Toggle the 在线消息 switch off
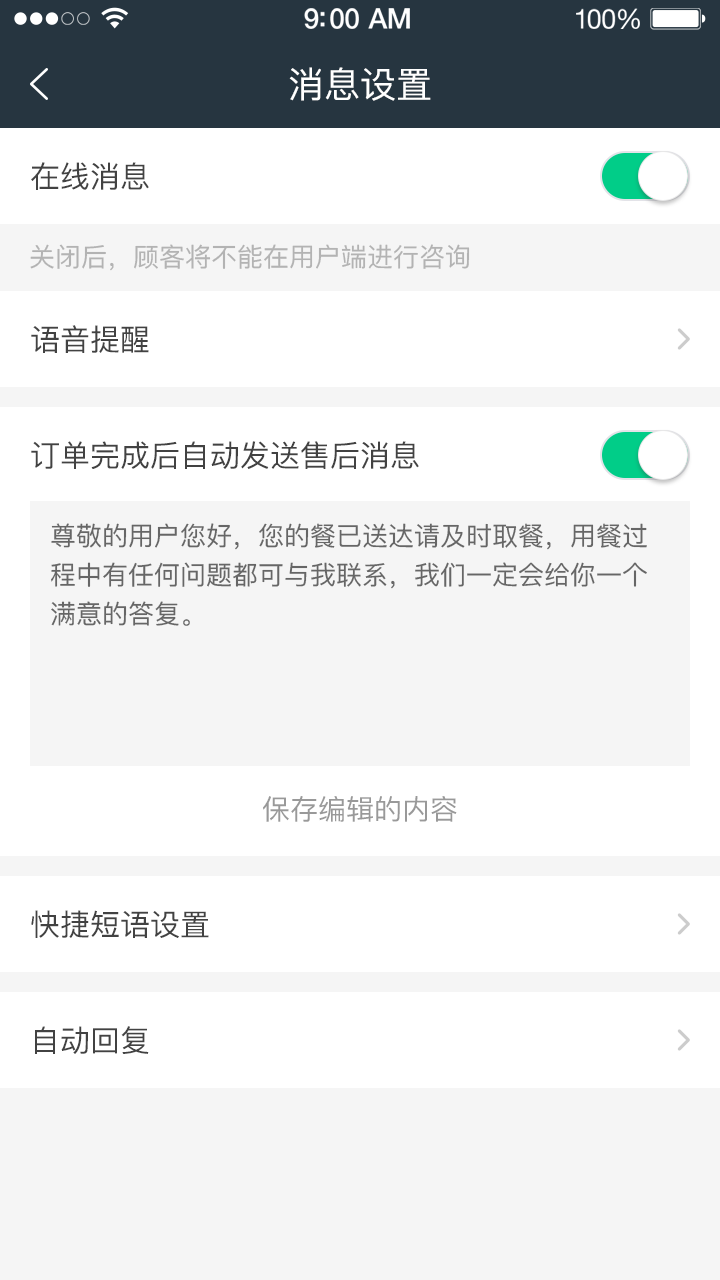Image resolution: width=720 pixels, height=1280 pixels. [644, 177]
